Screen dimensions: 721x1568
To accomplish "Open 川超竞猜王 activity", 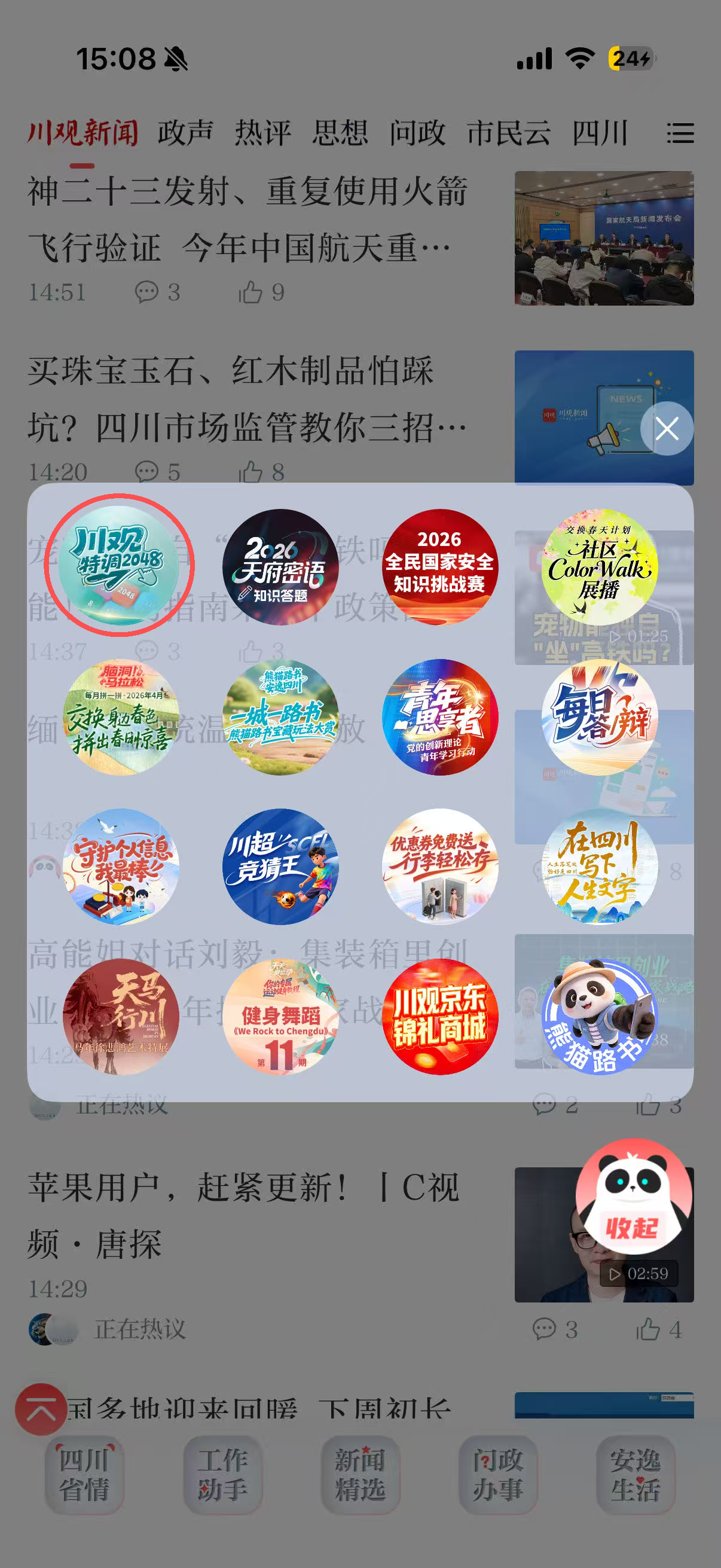I will point(280,866).
